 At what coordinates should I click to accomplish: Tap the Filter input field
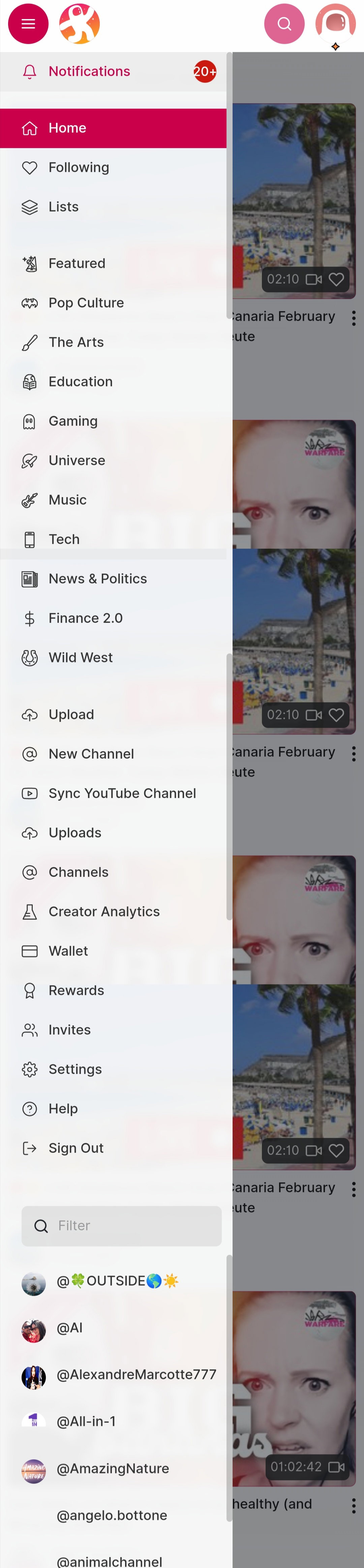click(x=122, y=1226)
